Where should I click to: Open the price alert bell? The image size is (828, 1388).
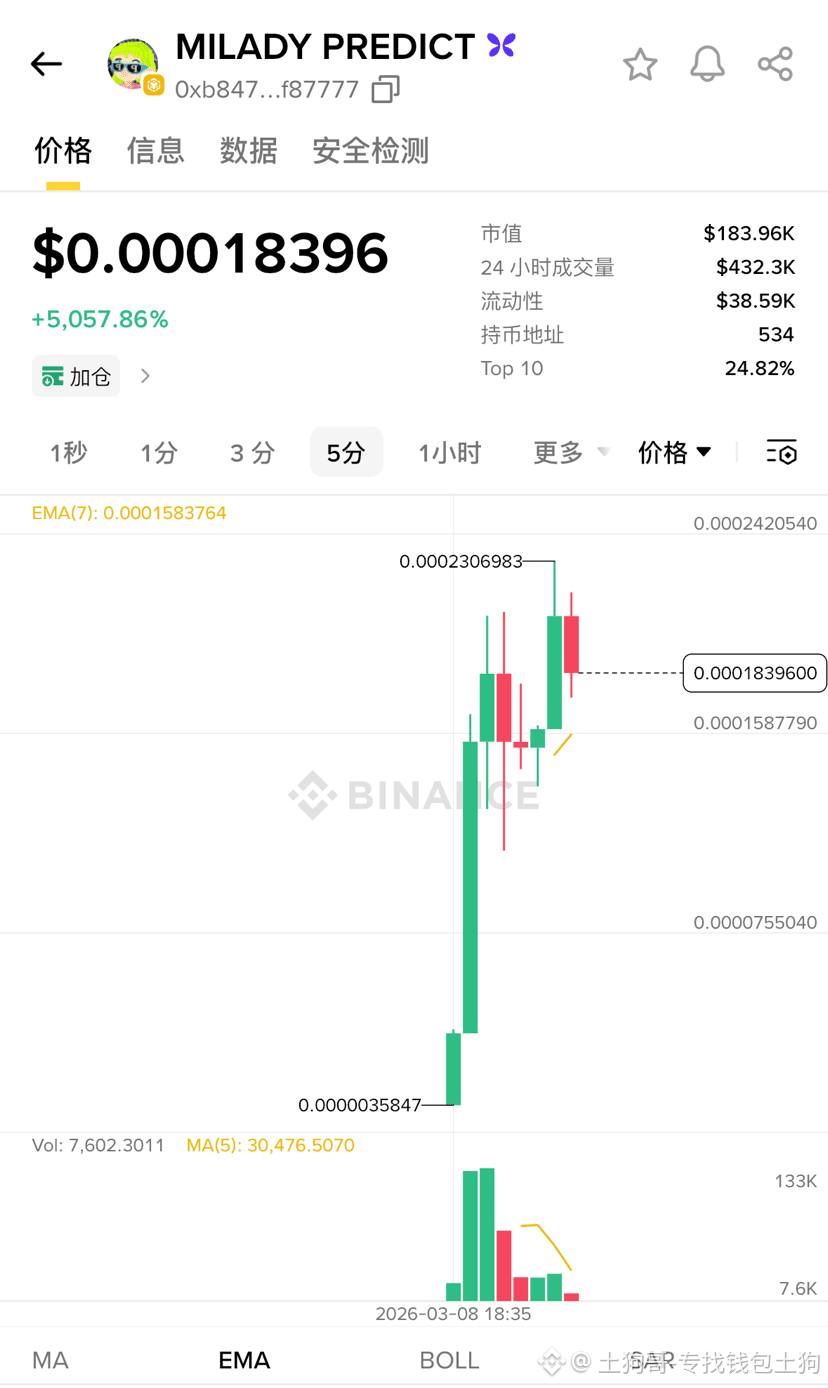707,65
